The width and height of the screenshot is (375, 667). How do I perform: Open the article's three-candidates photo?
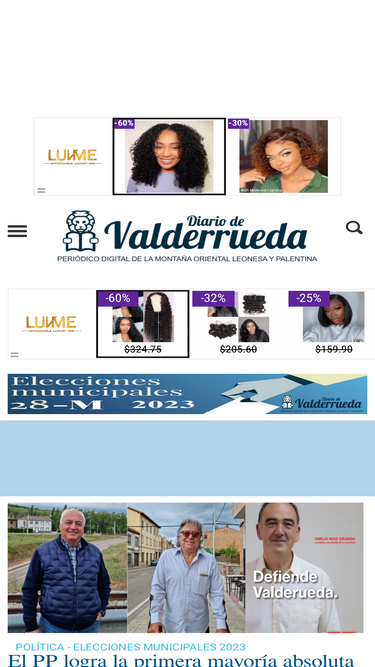coord(185,568)
